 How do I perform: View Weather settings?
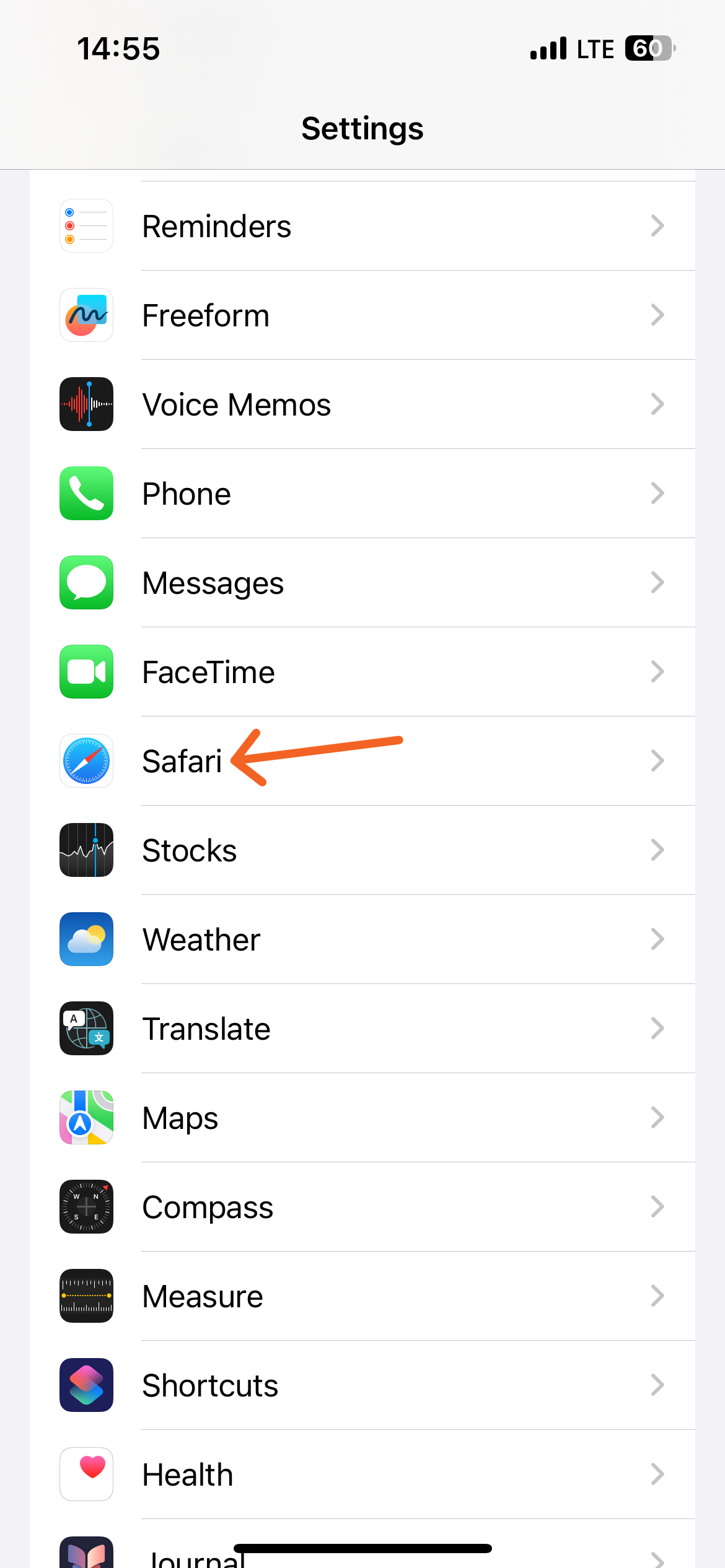tap(362, 939)
